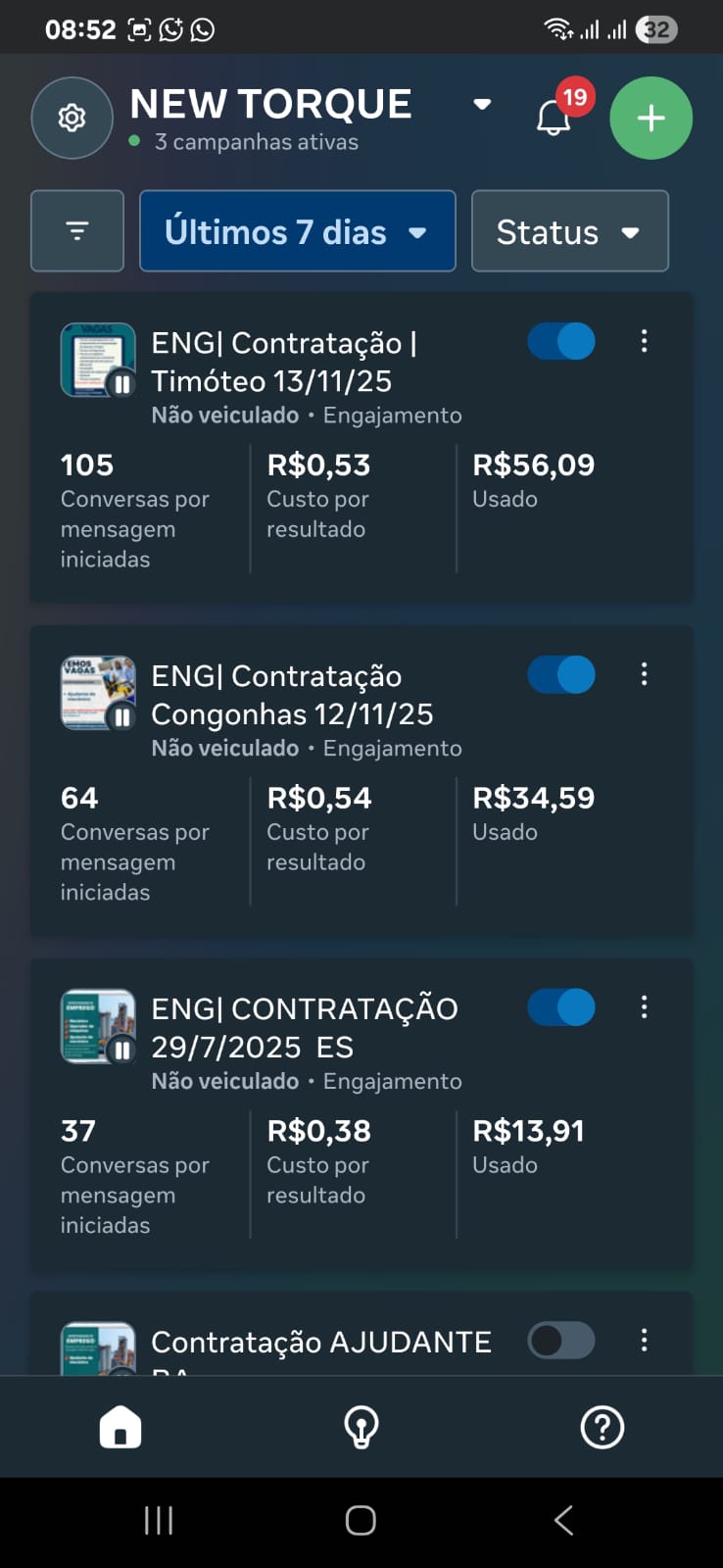Tap three dots on CONTRATAÇÃO 29/7/2025 ES campaign
The height and width of the screenshot is (1568, 723).
click(x=644, y=1007)
